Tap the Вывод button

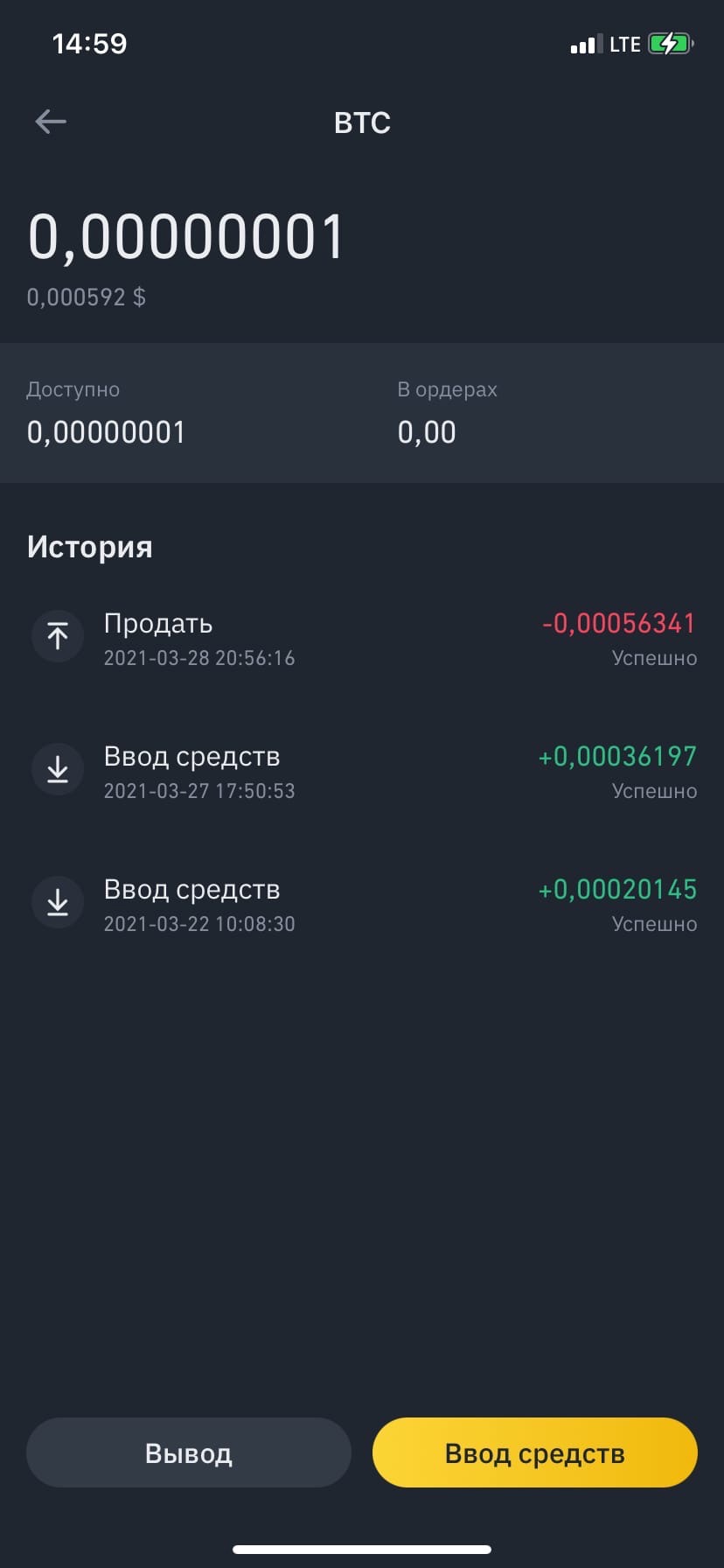(x=188, y=1453)
